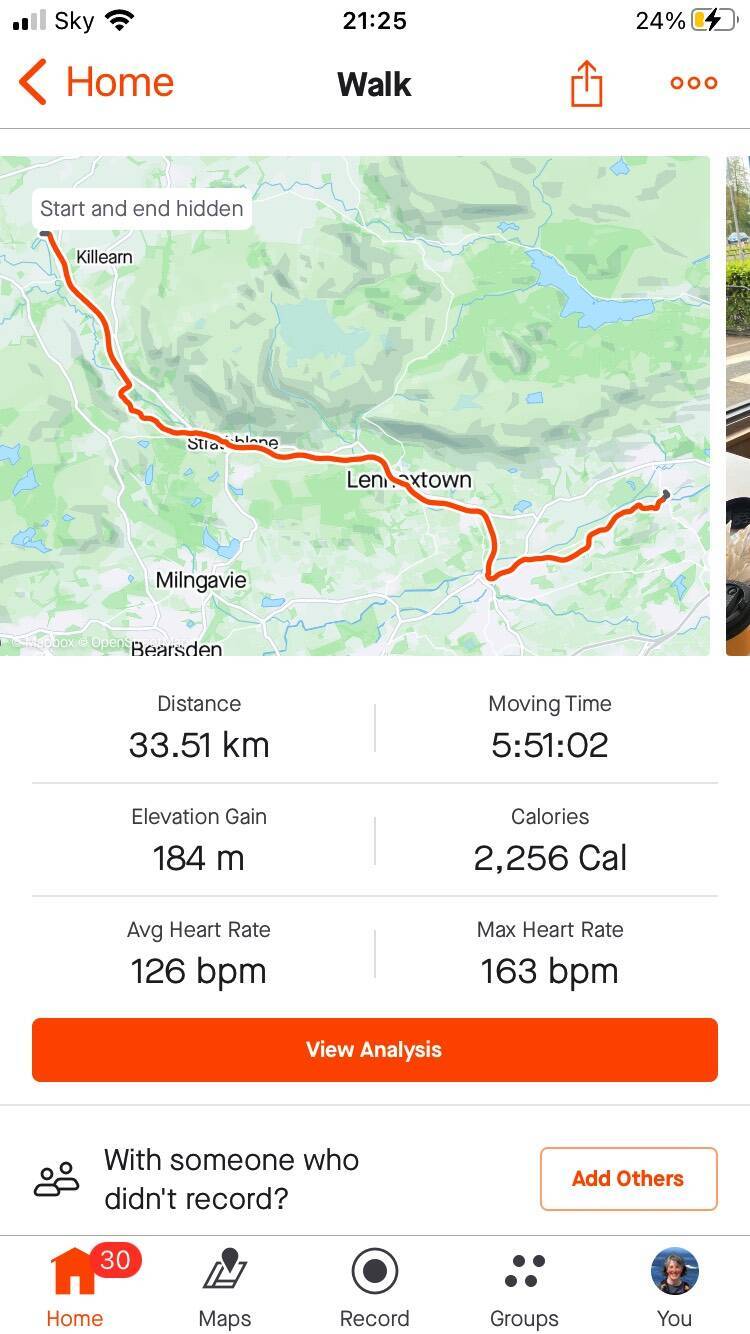Switch to the Home tab
The image size is (750, 1334).
pos(75,1287)
